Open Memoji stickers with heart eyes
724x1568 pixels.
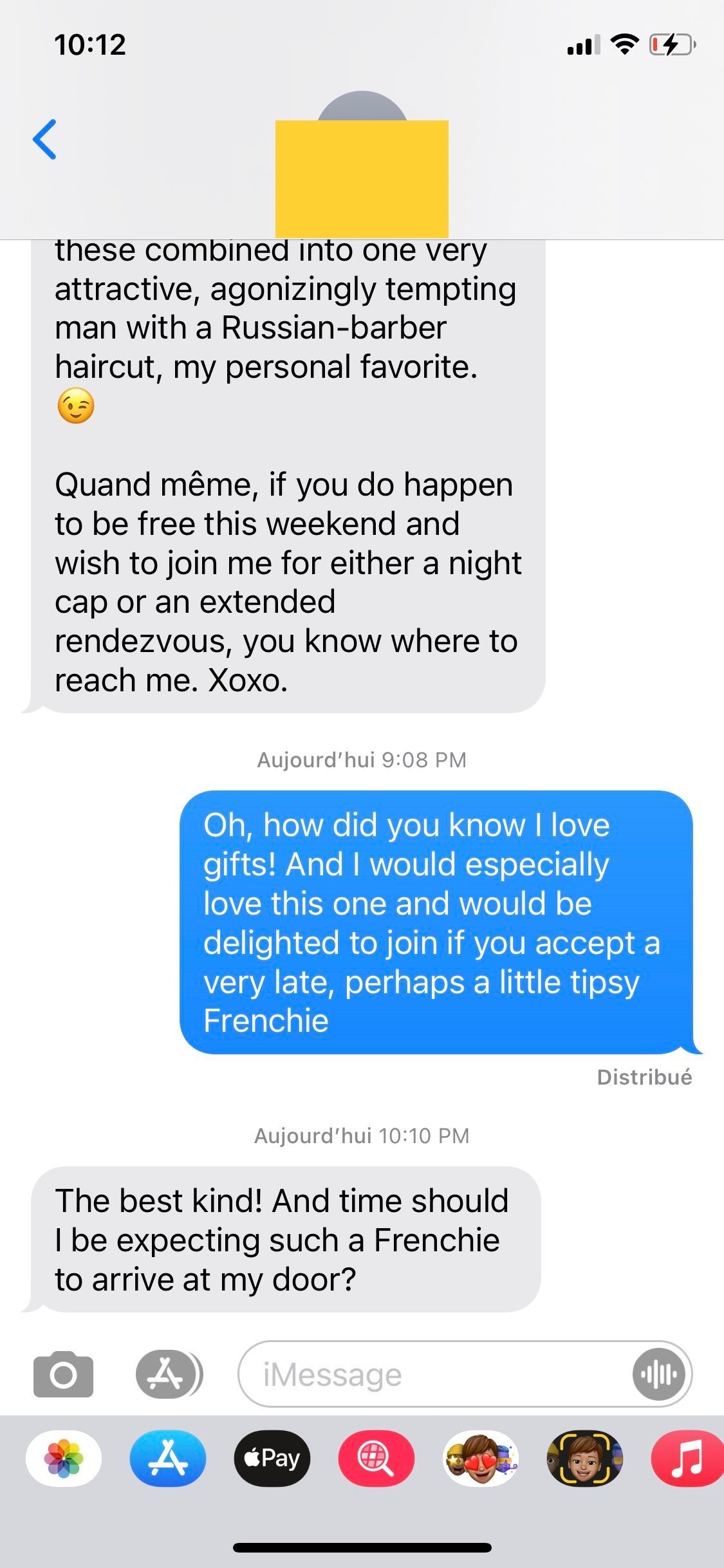tap(480, 1459)
